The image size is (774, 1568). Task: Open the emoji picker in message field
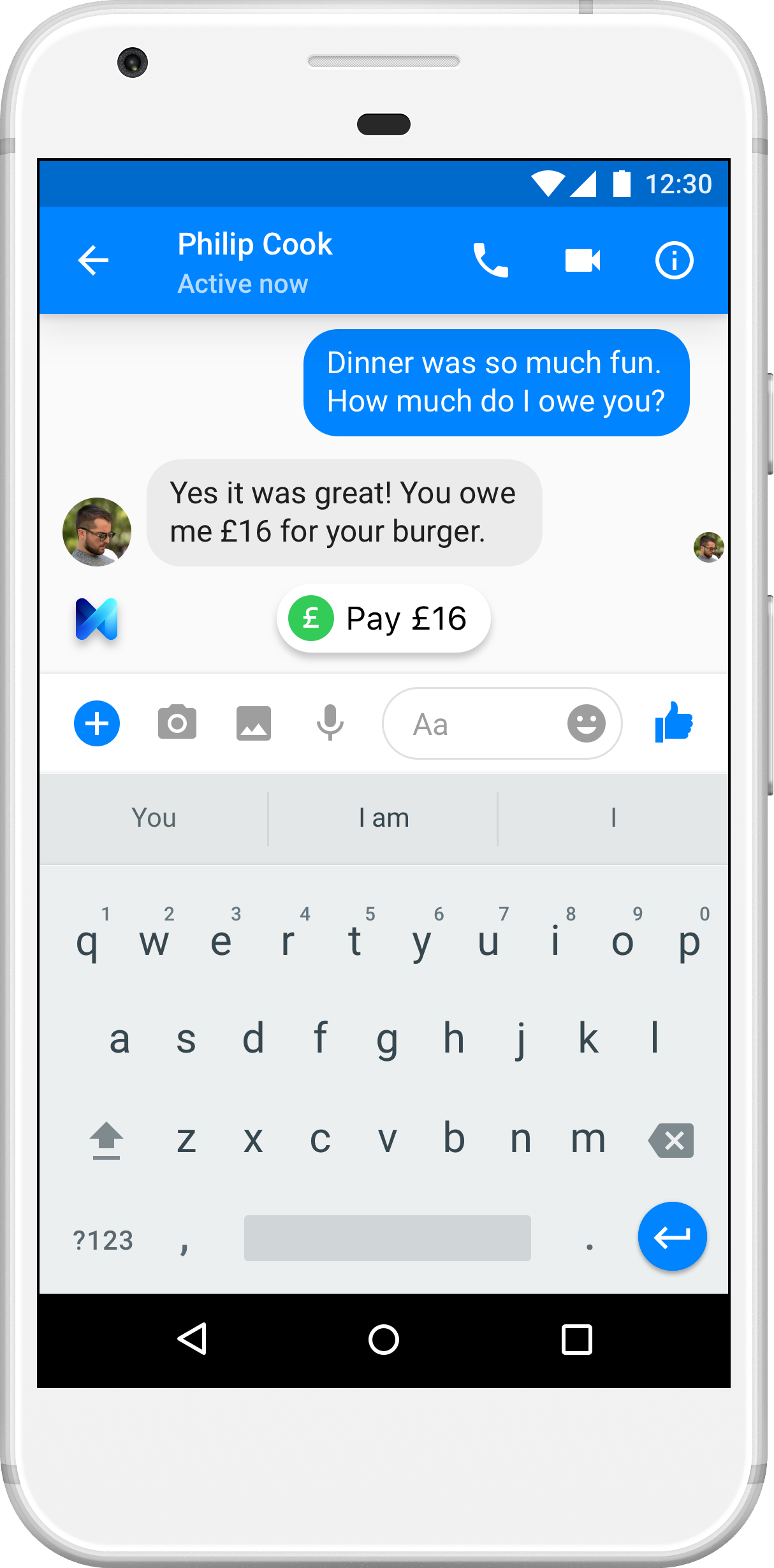pos(586,723)
